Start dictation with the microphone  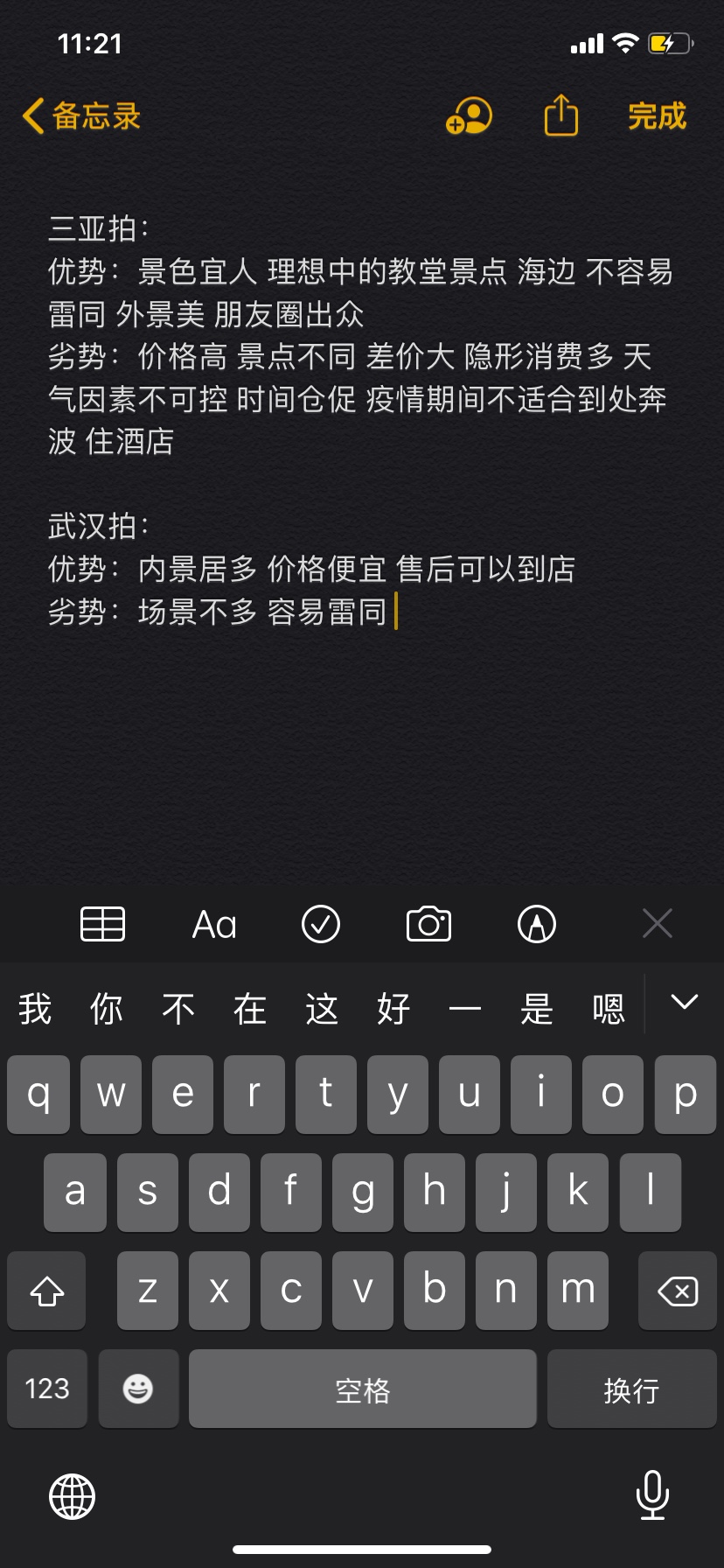(652, 1495)
